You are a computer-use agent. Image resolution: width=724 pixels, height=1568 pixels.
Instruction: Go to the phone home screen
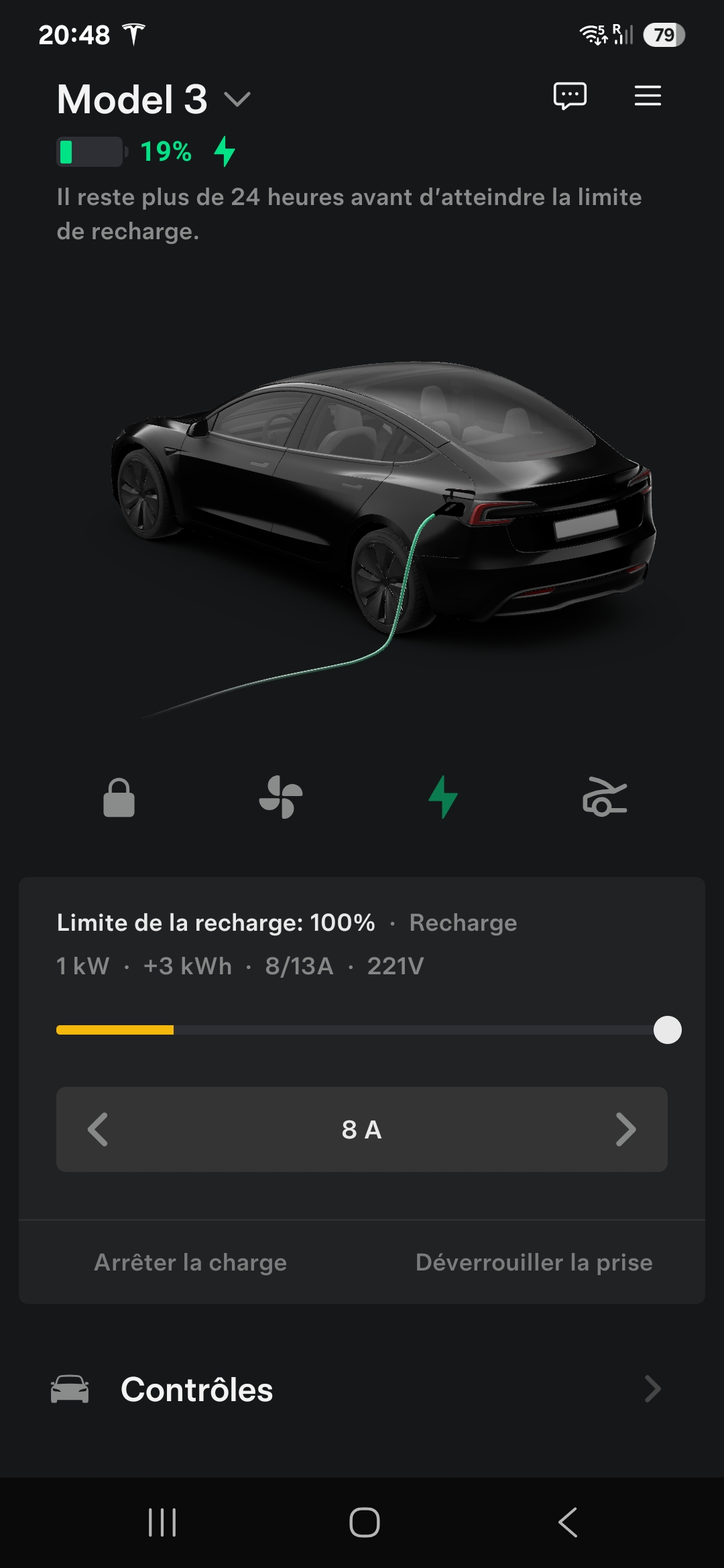coord(364,1522)
